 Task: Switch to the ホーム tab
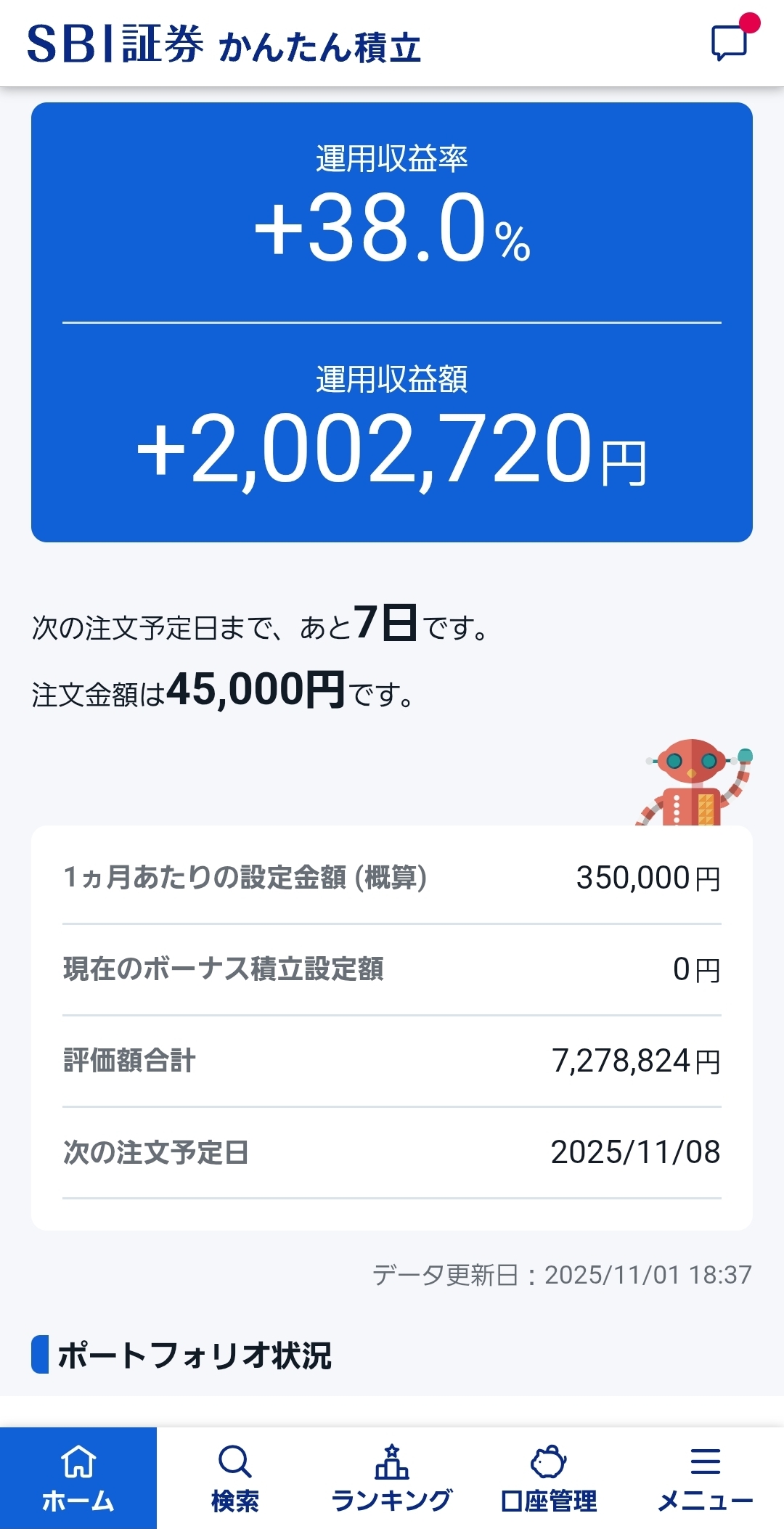78,1478
